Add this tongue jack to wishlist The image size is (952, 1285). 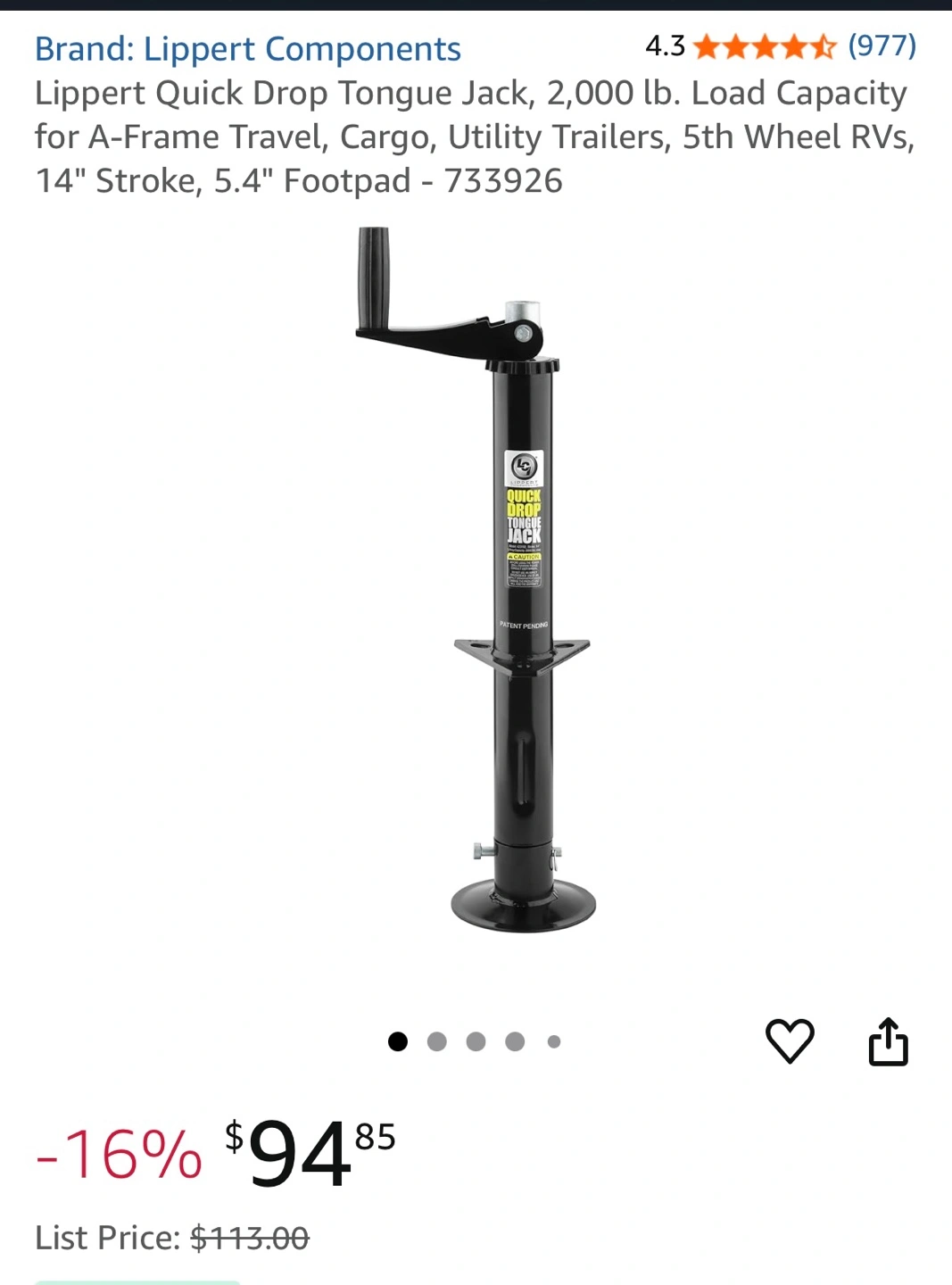coord(790,1040)
